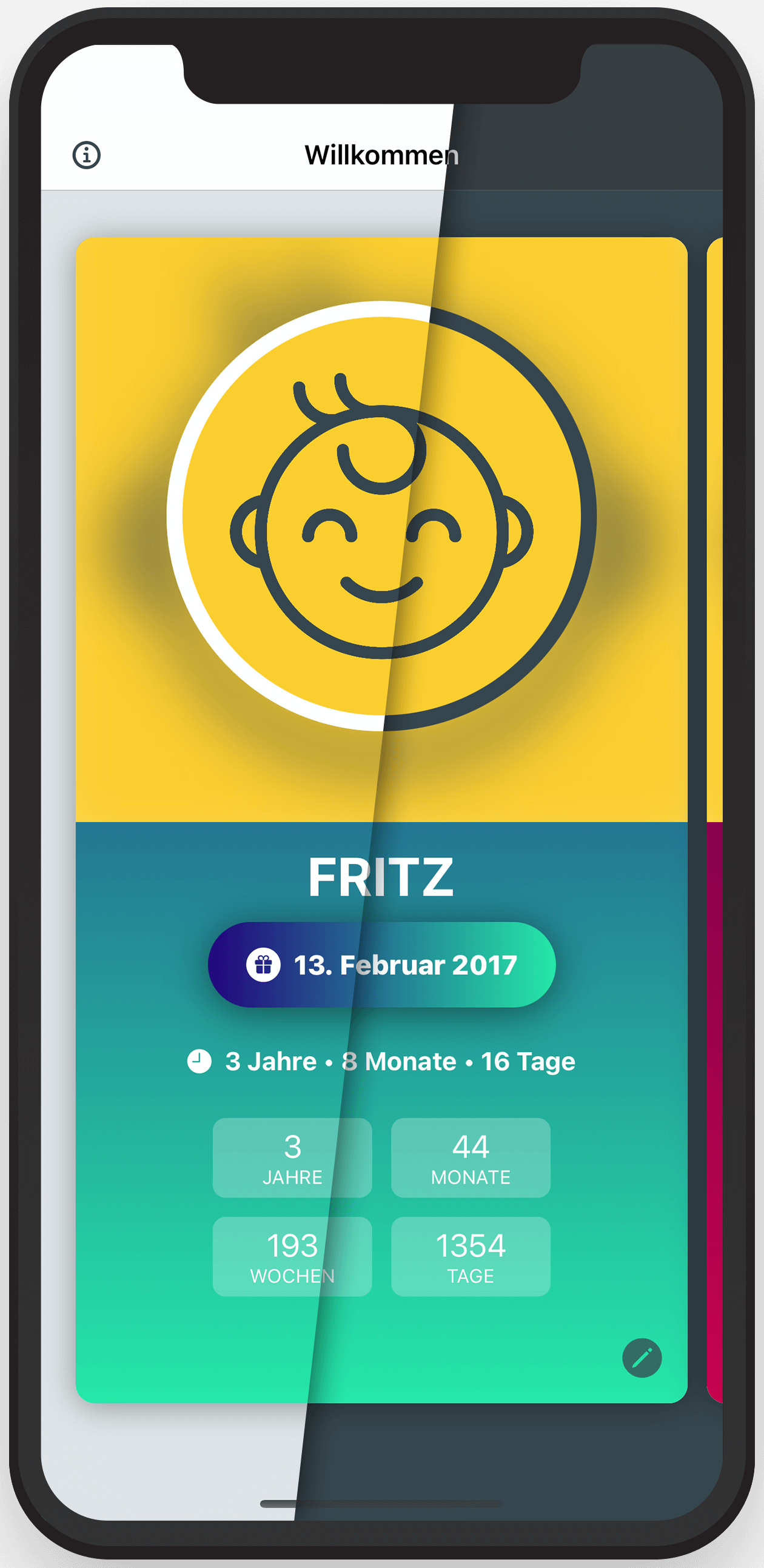Image resolution: width=764 pixels, height=1568 pixels.
Task: Open the next child card in red
Action: click(715, 820)
